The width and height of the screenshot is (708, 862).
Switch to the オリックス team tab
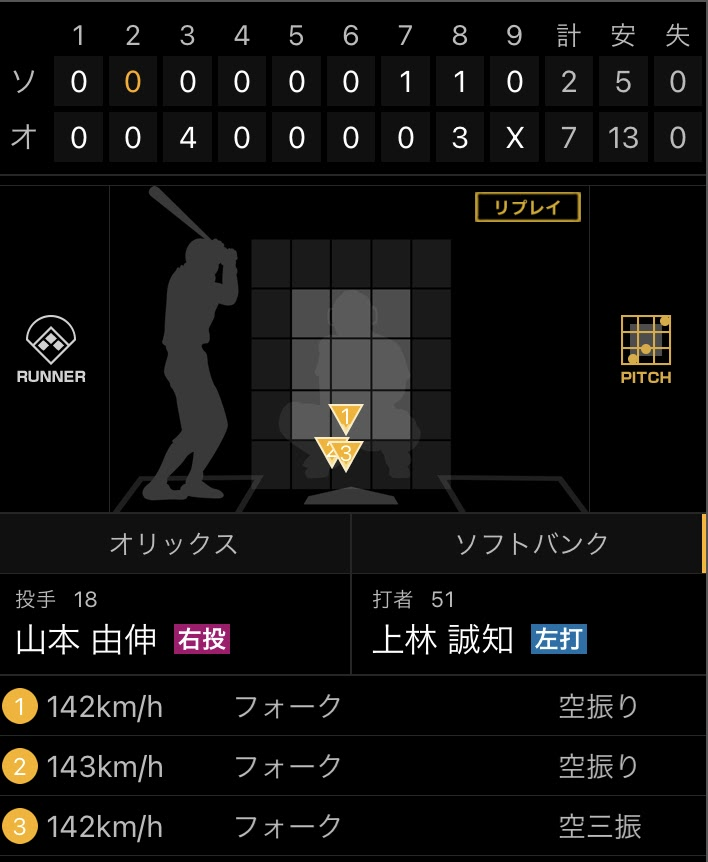pyautogui.click(x=175, y=543)
